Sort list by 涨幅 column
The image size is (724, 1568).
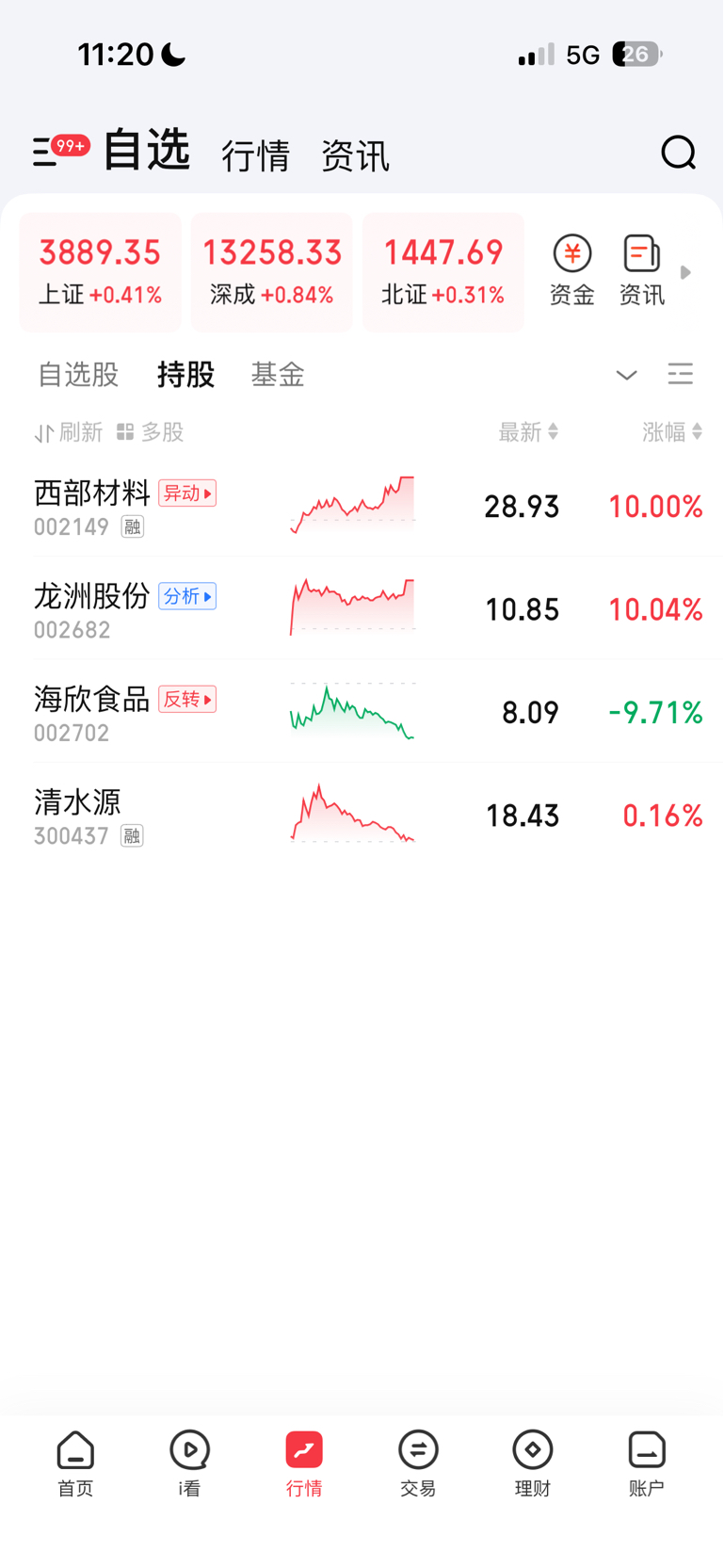coord(671,432)
